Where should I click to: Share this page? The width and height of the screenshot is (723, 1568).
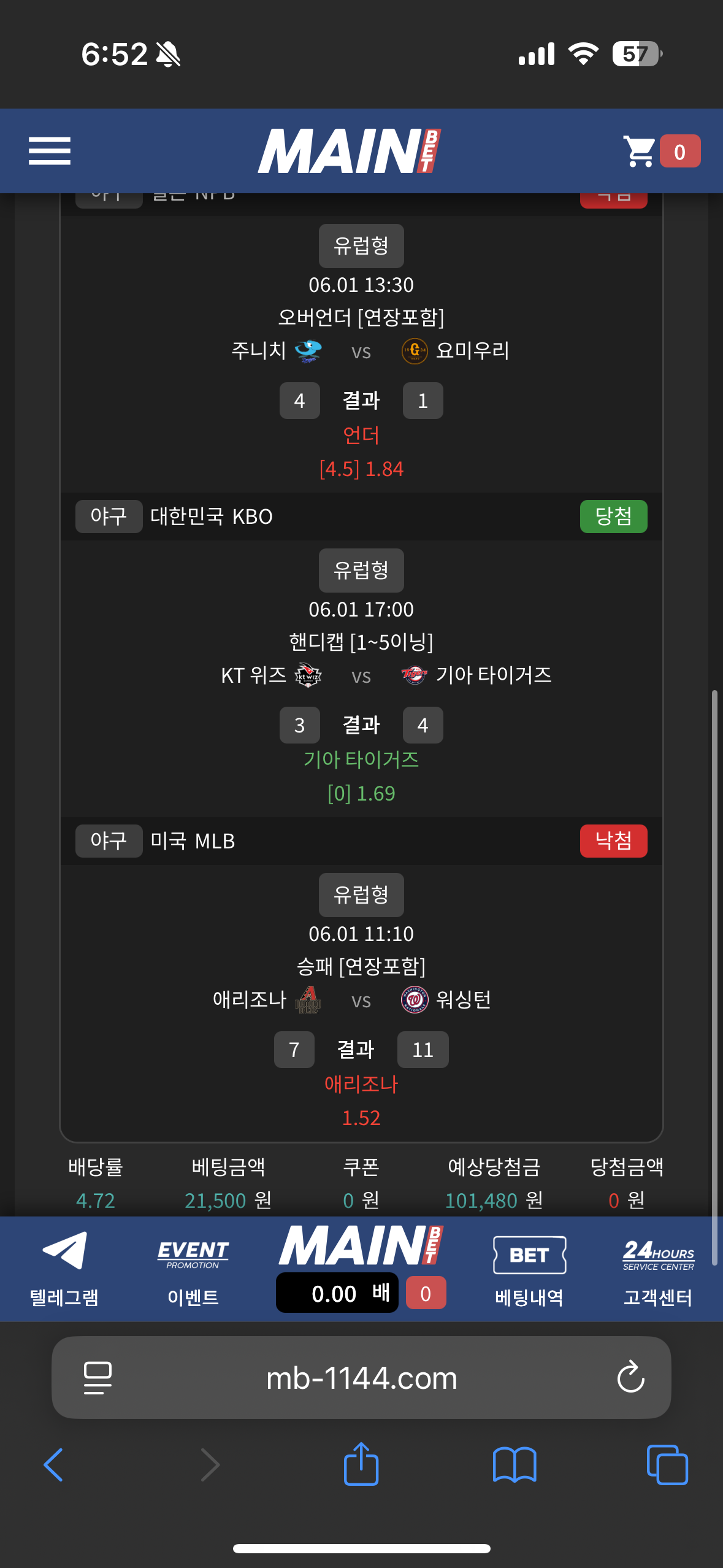pos(361,1464)
